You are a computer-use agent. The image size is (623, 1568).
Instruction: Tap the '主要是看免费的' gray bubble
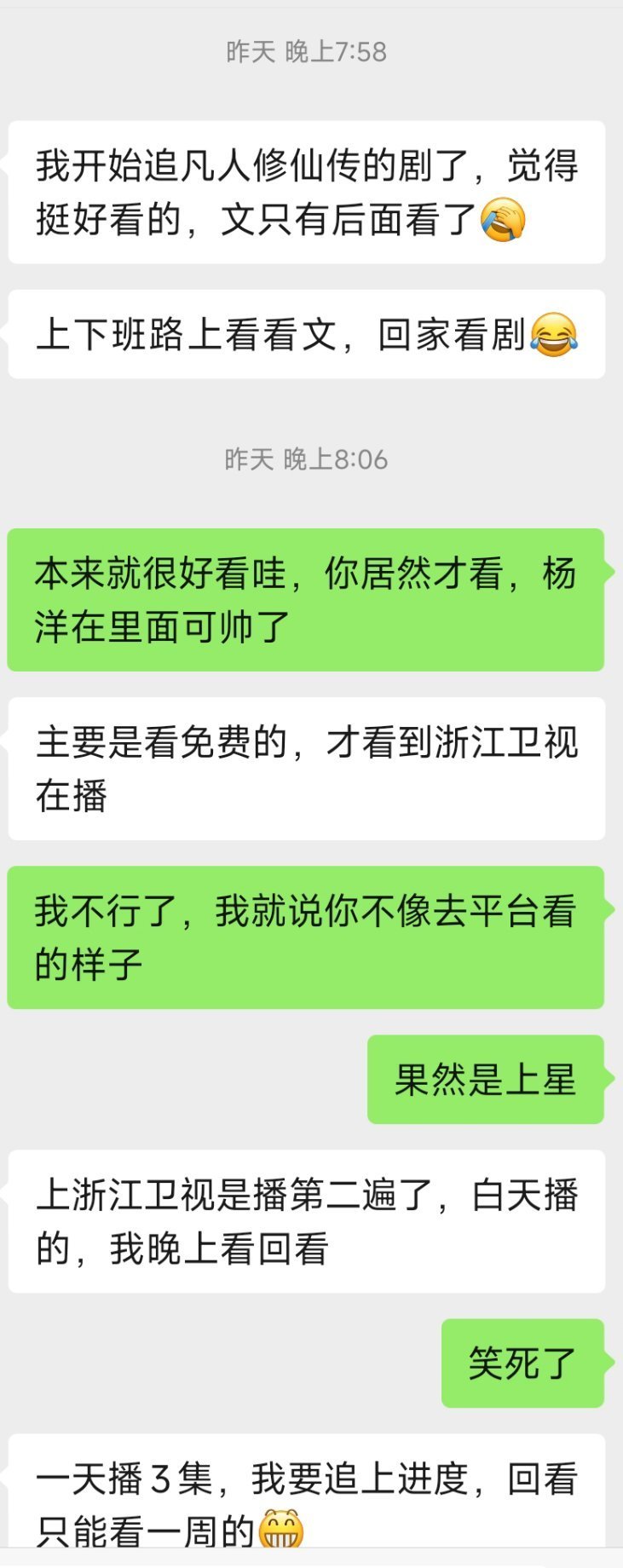click(307, 767)
